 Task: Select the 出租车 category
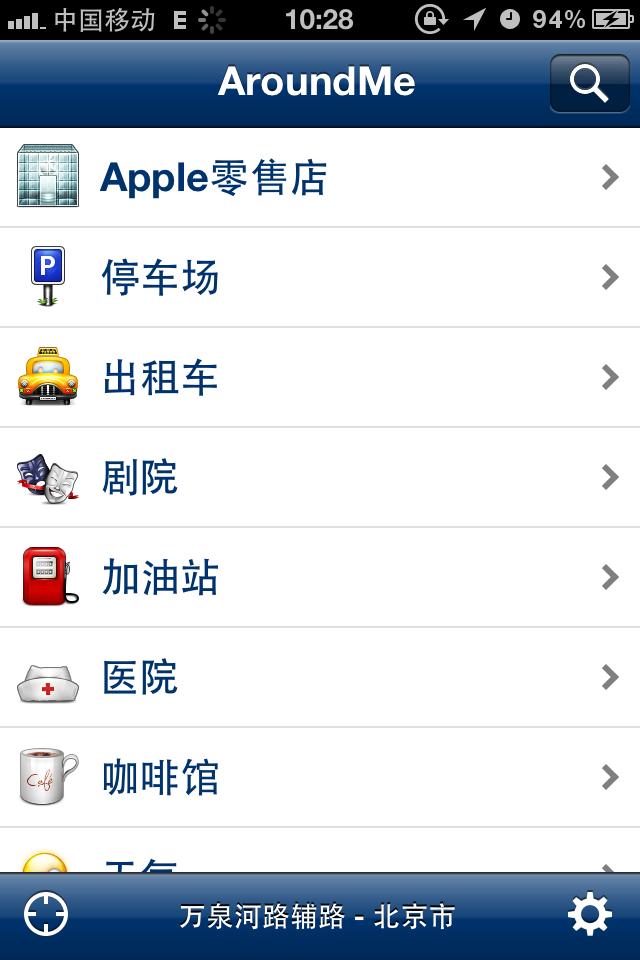[x=320, y=378]
